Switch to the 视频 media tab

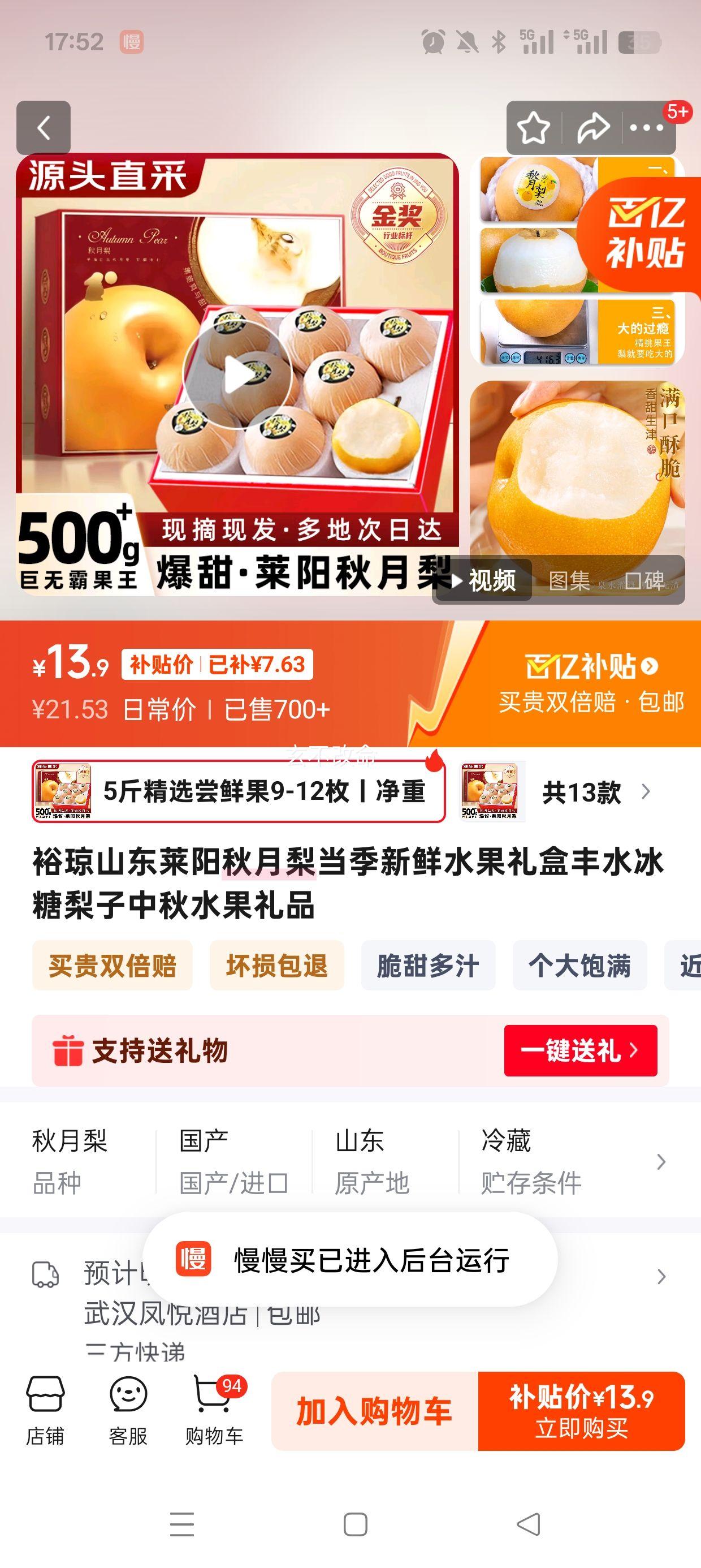point(484,581)
